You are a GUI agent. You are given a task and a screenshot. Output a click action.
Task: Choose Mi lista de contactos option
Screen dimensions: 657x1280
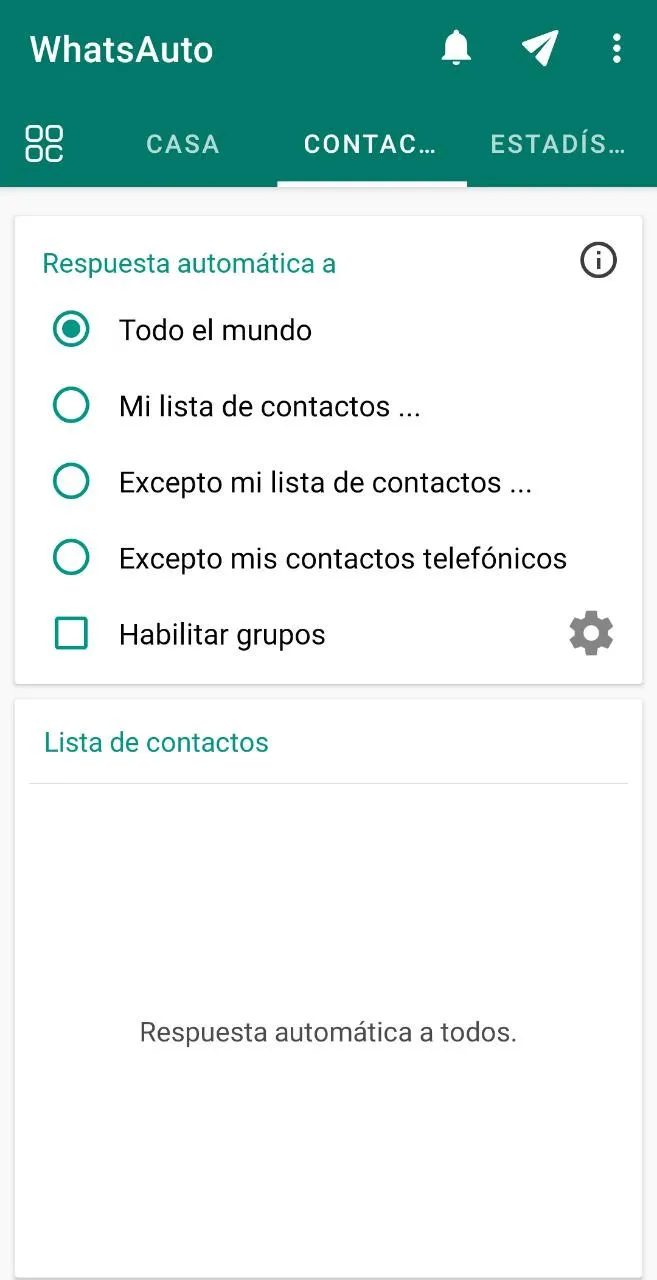[x=71, y=406]
